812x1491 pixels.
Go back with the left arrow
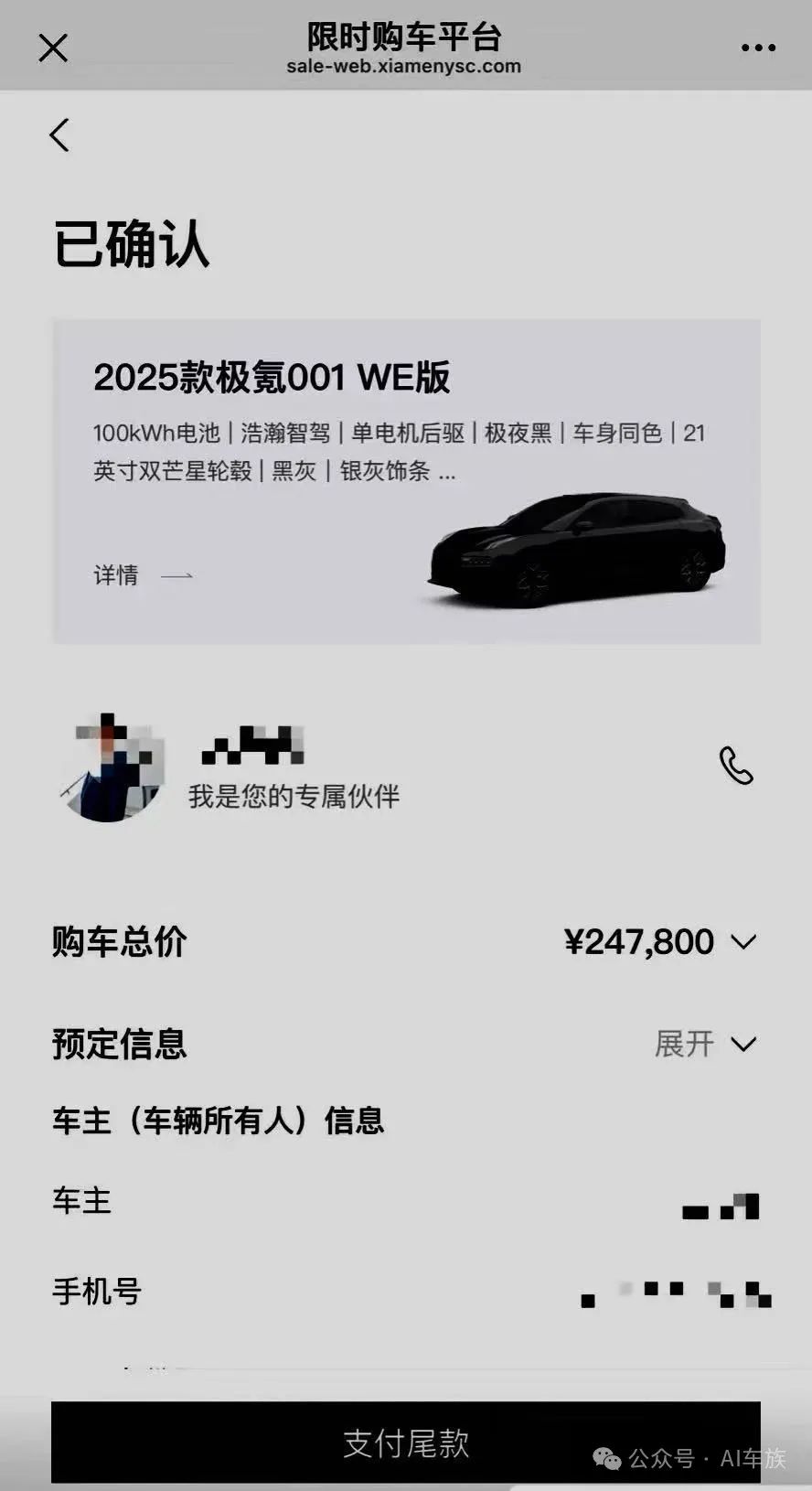coord(59,135)
